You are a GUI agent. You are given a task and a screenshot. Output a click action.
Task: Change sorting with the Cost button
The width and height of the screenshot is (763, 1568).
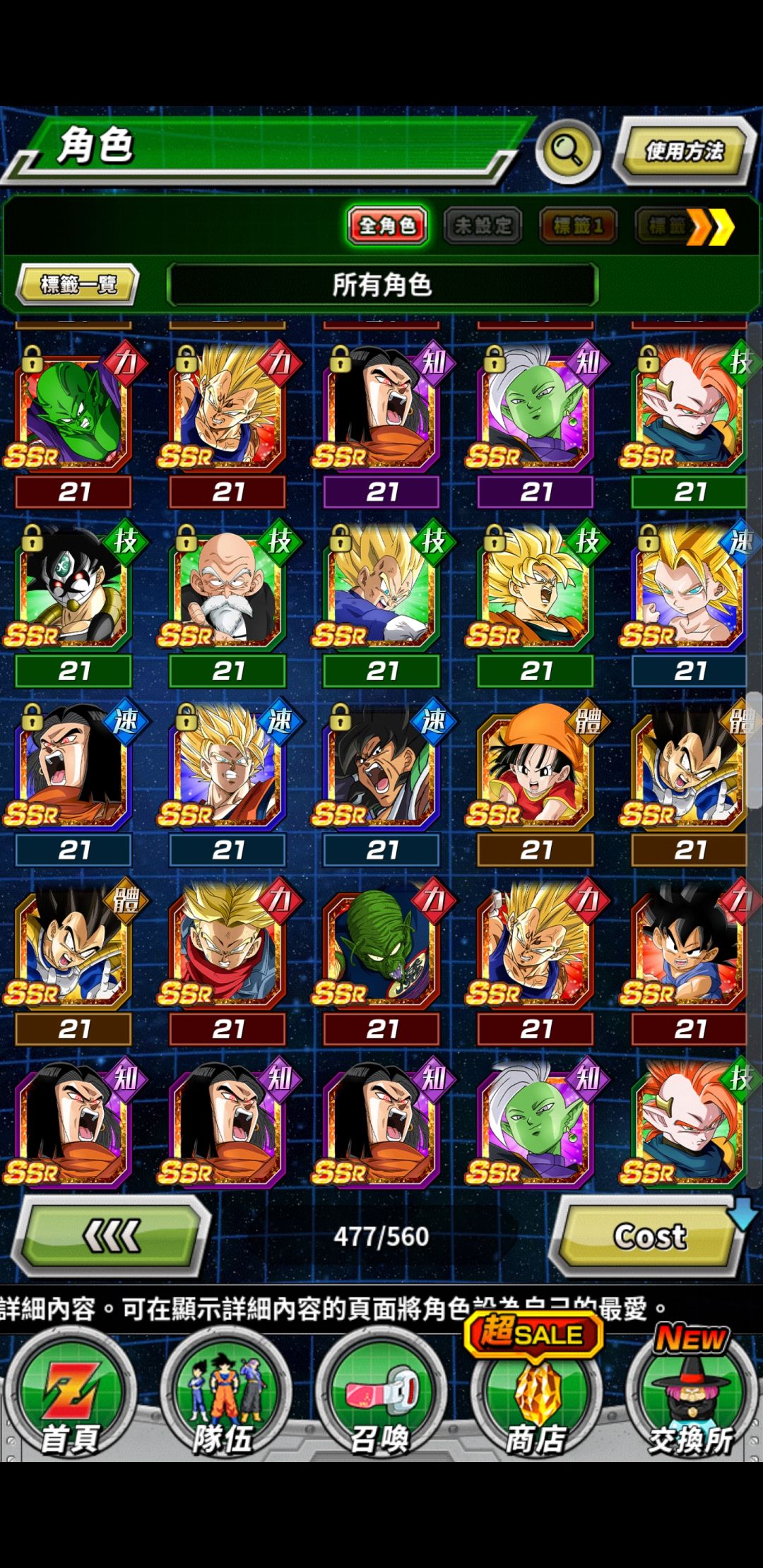649,1236
